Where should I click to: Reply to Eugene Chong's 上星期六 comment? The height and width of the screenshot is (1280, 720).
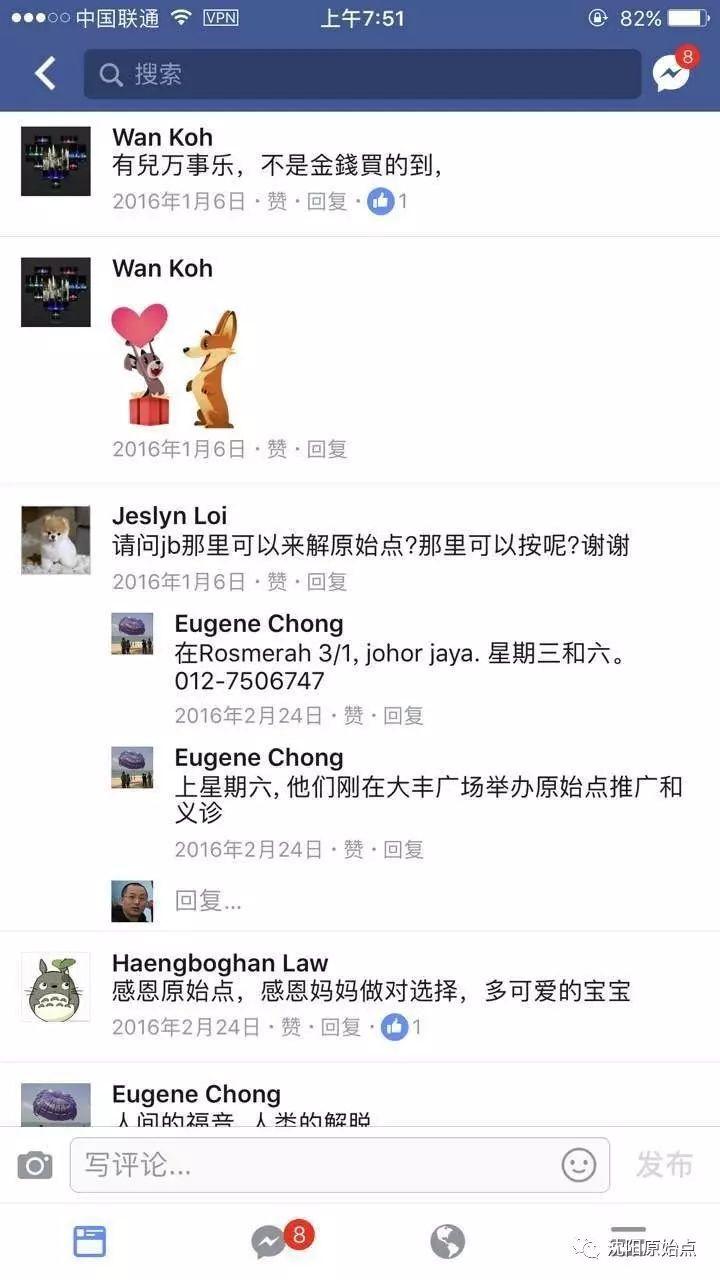click(x=404, y=849)
